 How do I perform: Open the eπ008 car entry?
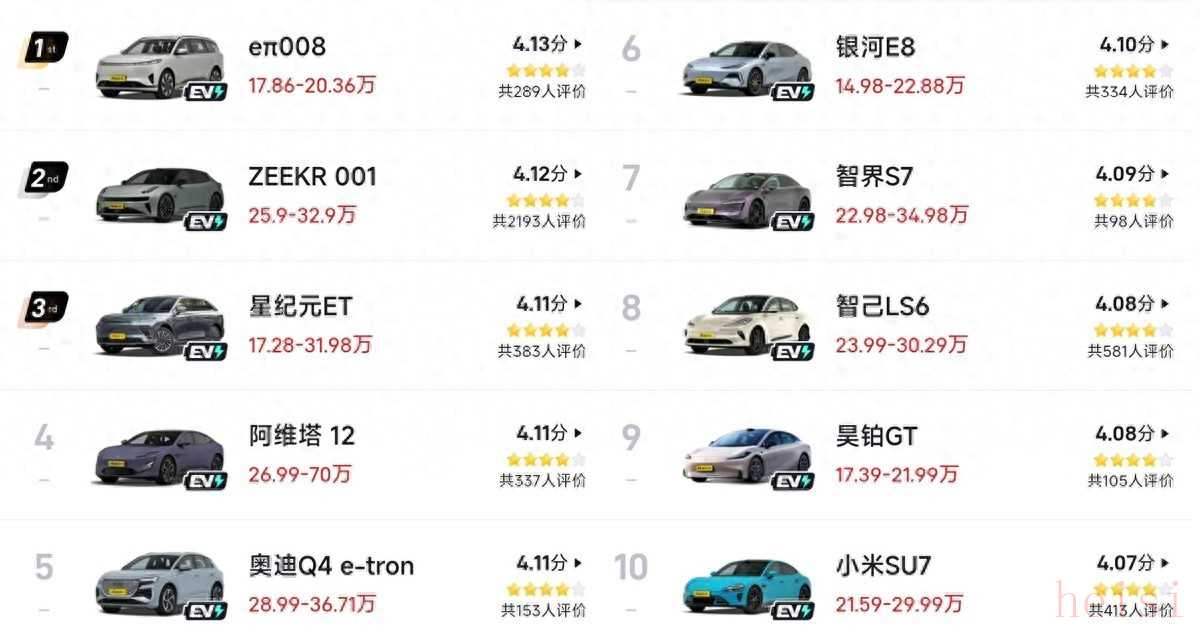(287, 47)
